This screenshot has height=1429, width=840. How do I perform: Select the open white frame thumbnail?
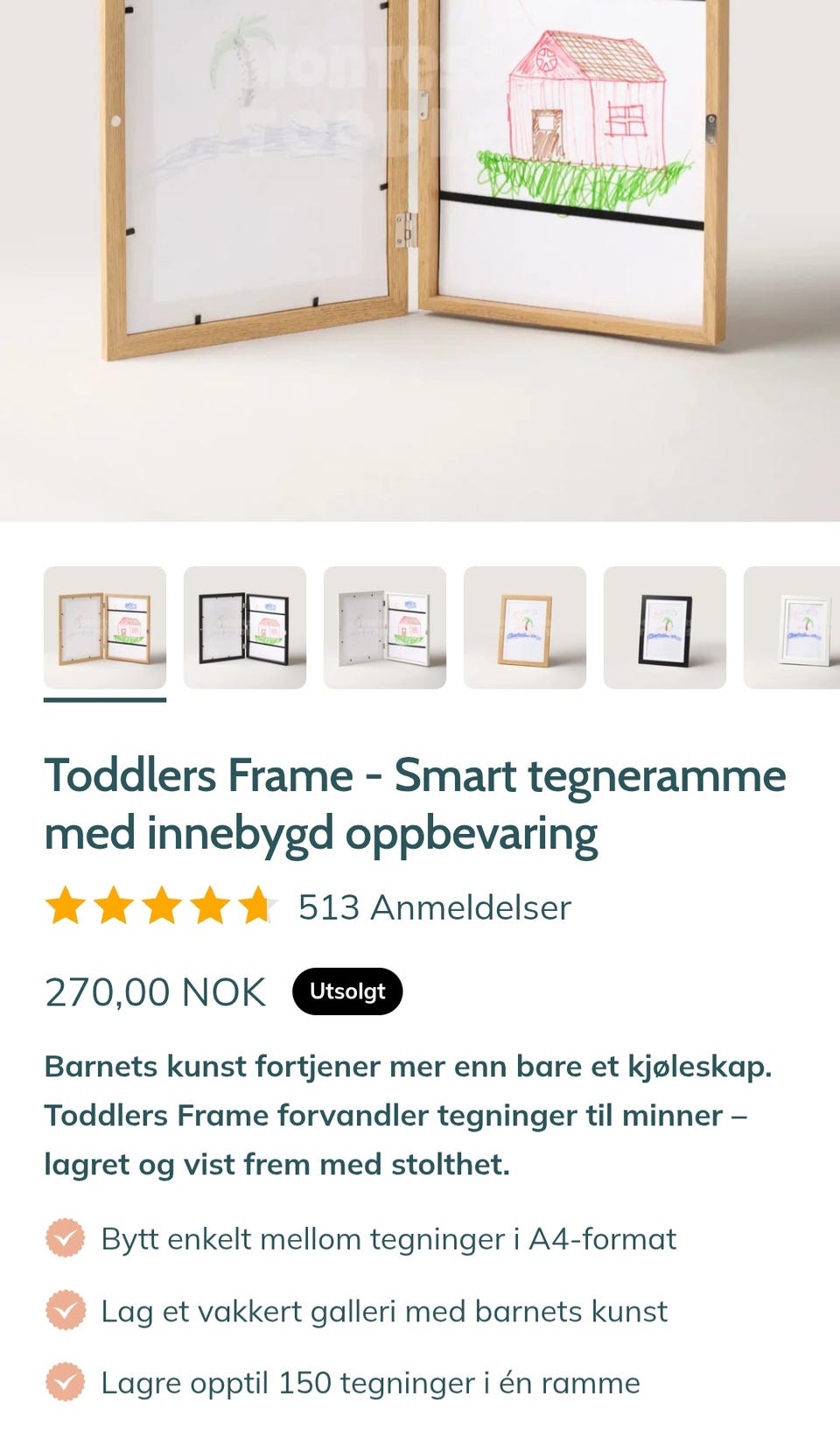(x=385, y=627)
